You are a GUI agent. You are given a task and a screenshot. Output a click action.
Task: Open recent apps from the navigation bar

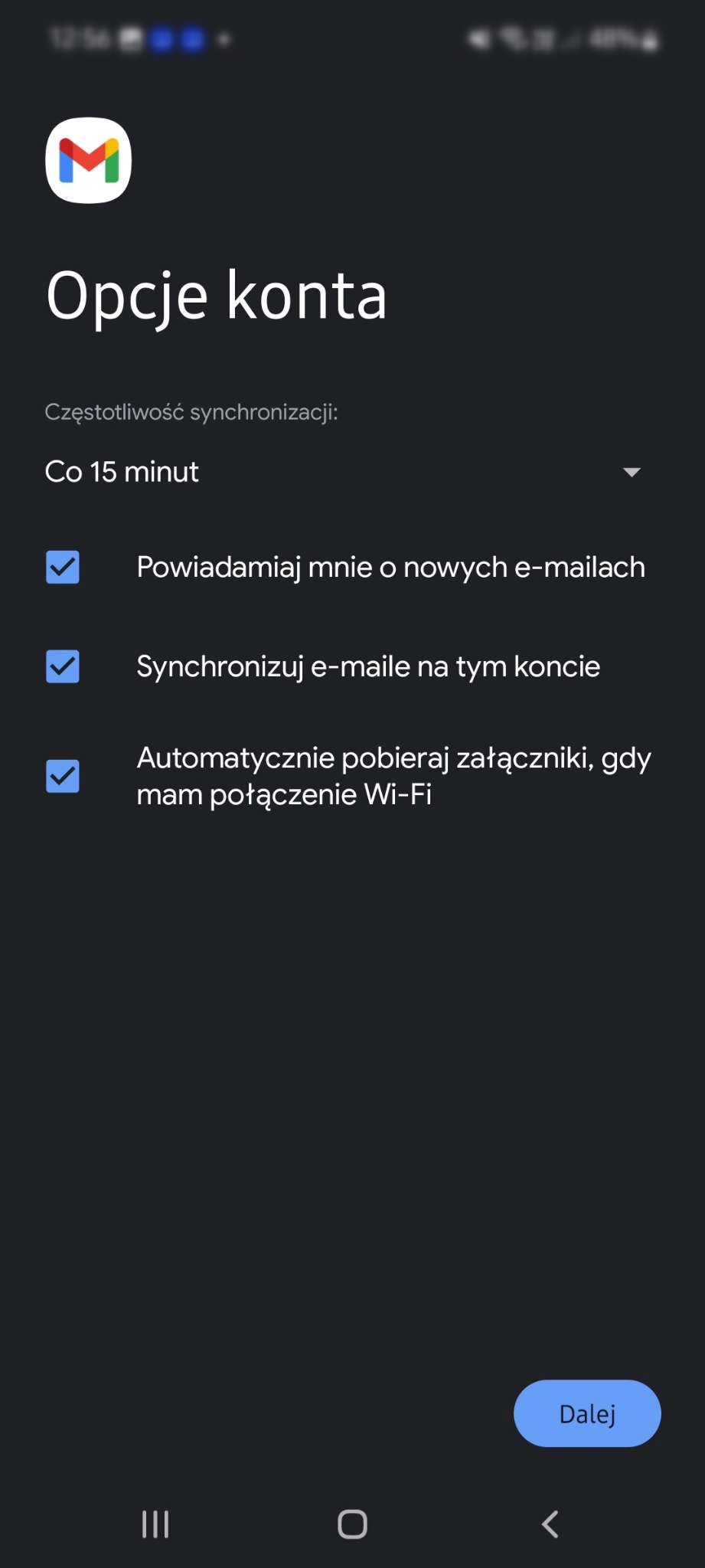click(155, 1524)
